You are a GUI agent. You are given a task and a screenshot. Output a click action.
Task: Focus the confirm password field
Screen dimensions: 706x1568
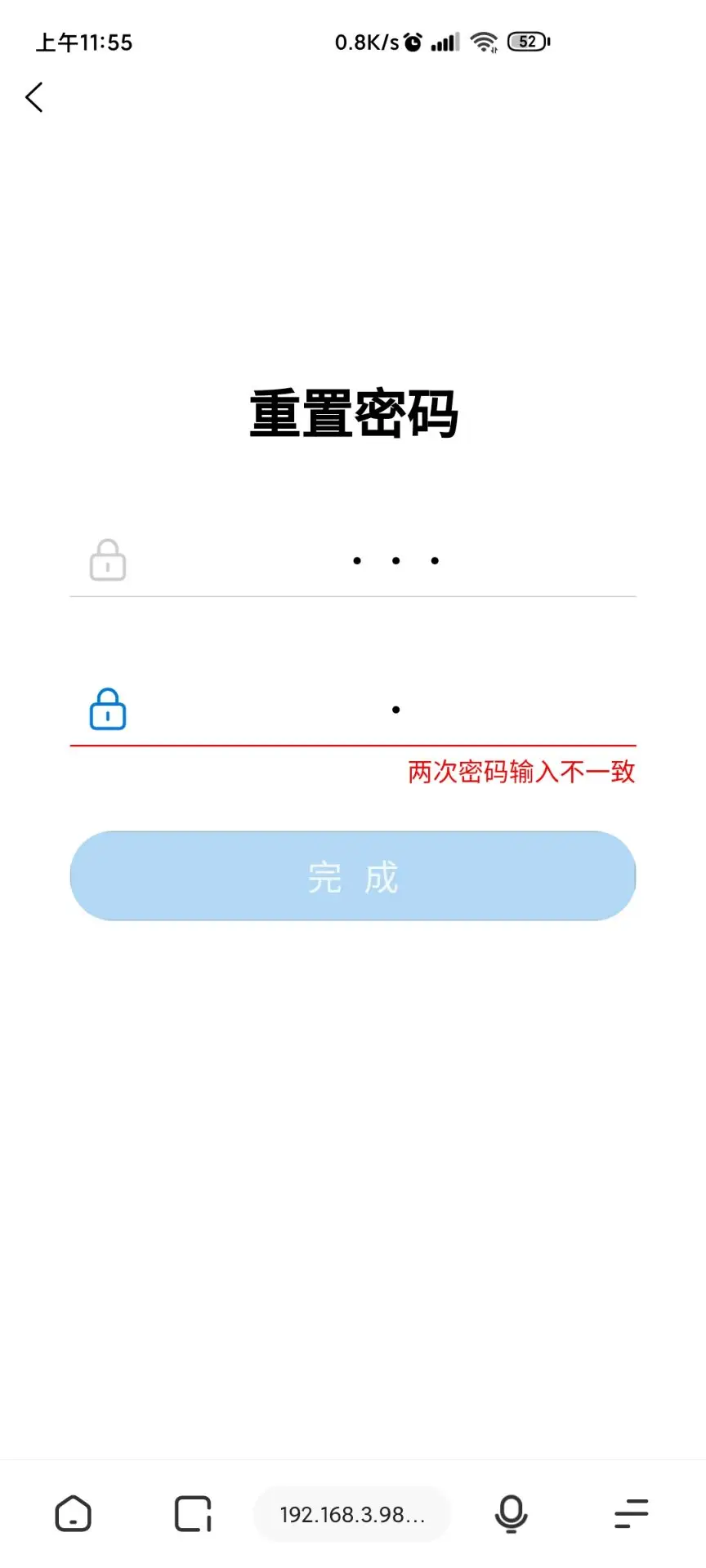coord(353,710)
